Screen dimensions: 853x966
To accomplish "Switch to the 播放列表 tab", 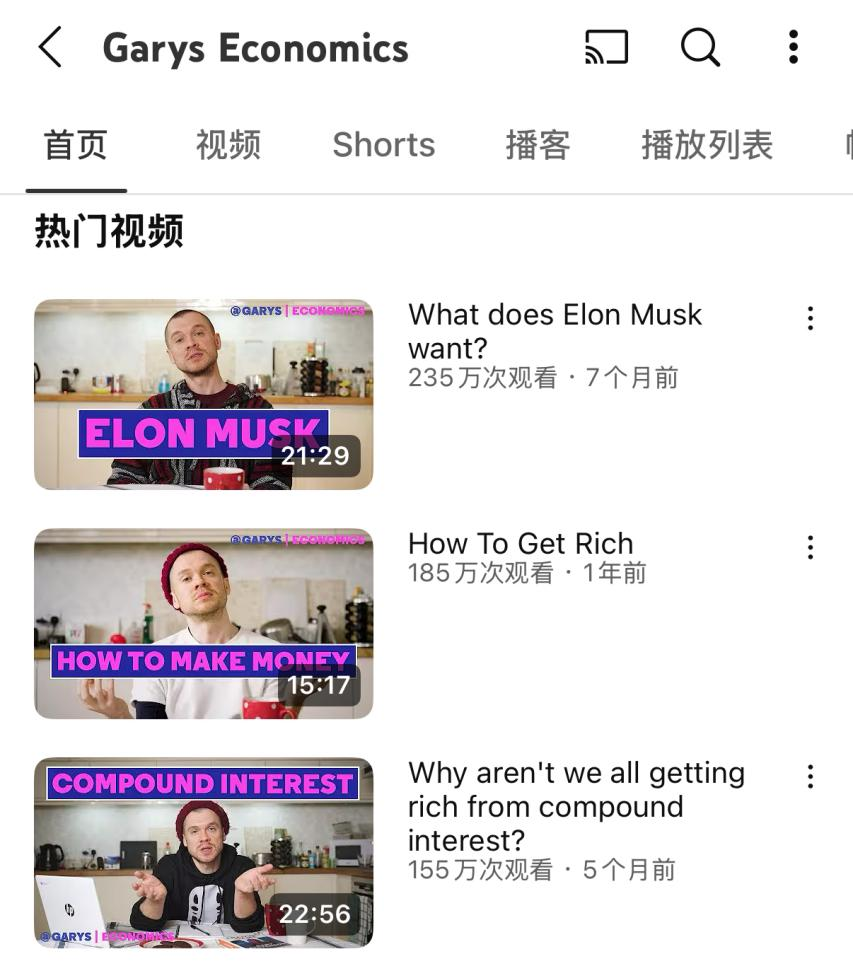I will (706, 145).
